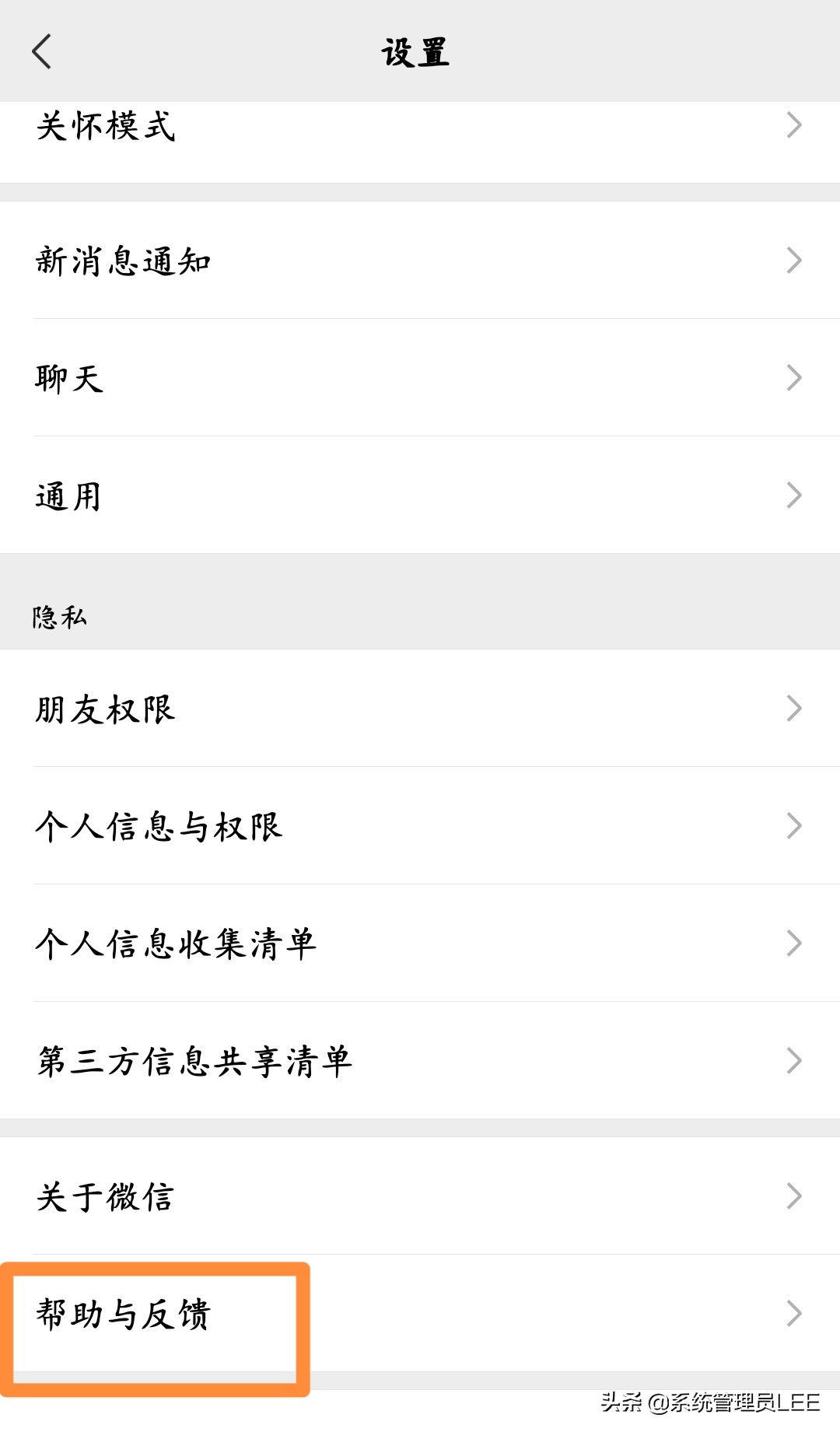View 第三方信息共享清单
The width and height of the screenshot is (840, 1432).
[420, 1061]
